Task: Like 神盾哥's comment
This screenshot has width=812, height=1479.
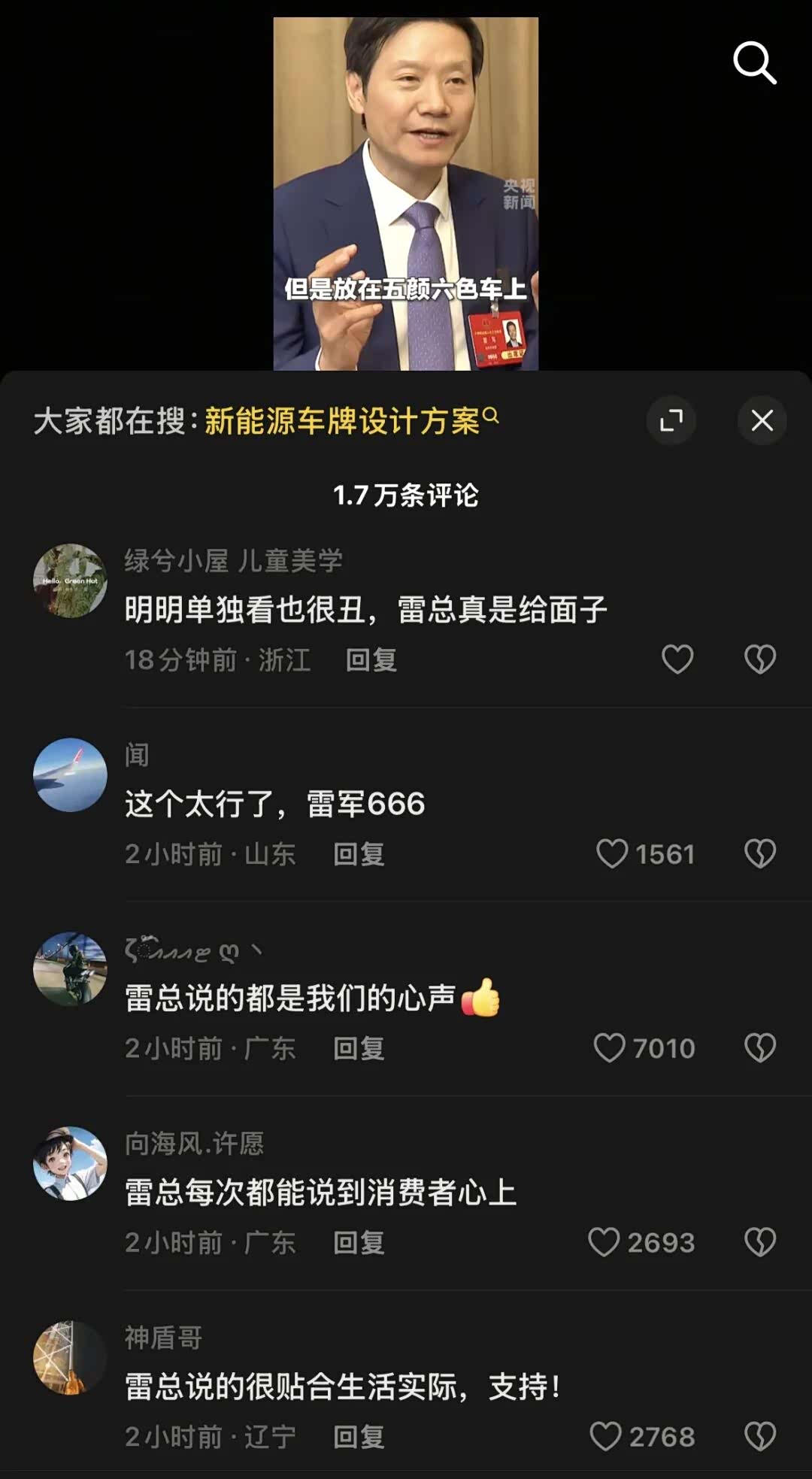Action: point(606,1436)
